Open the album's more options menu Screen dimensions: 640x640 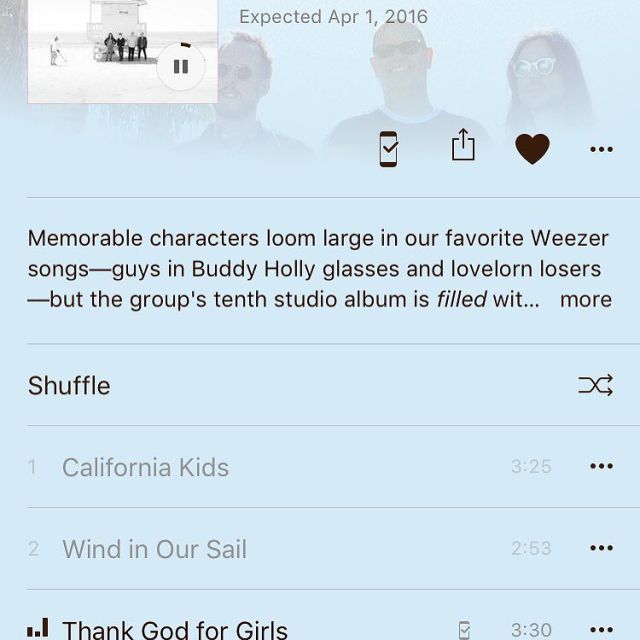click(601, 150)
